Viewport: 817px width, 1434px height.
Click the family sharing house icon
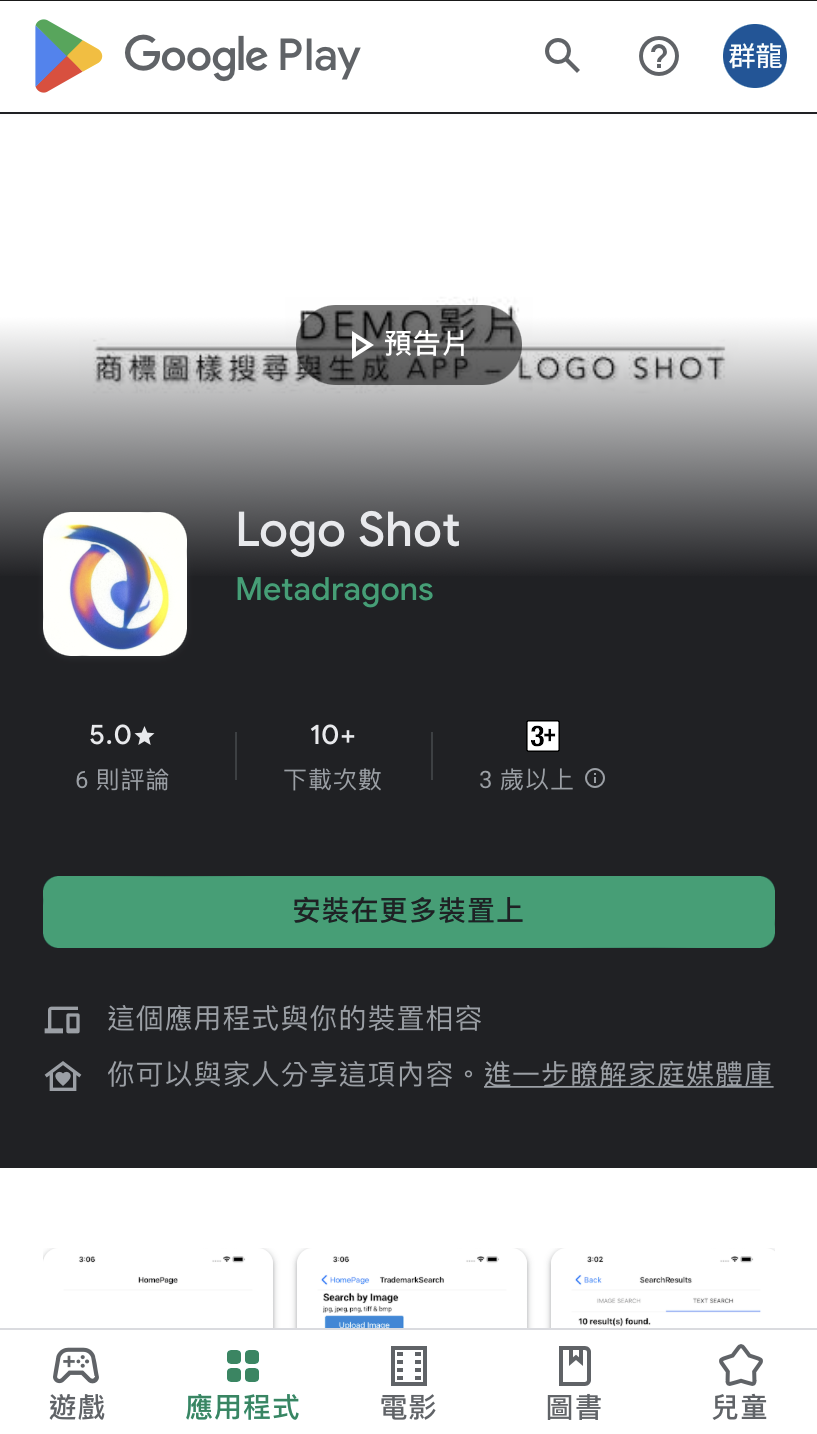tap(62, 1074)
